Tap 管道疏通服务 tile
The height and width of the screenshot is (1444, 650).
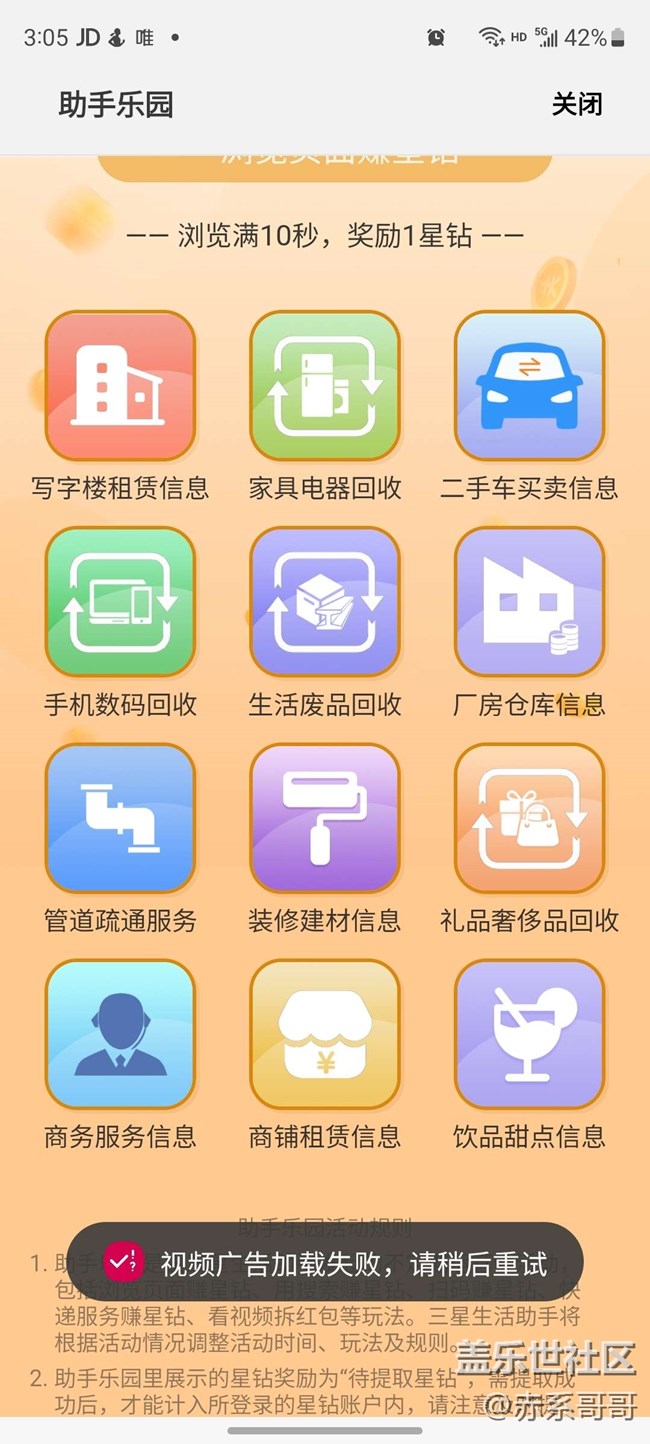[120, 818]
